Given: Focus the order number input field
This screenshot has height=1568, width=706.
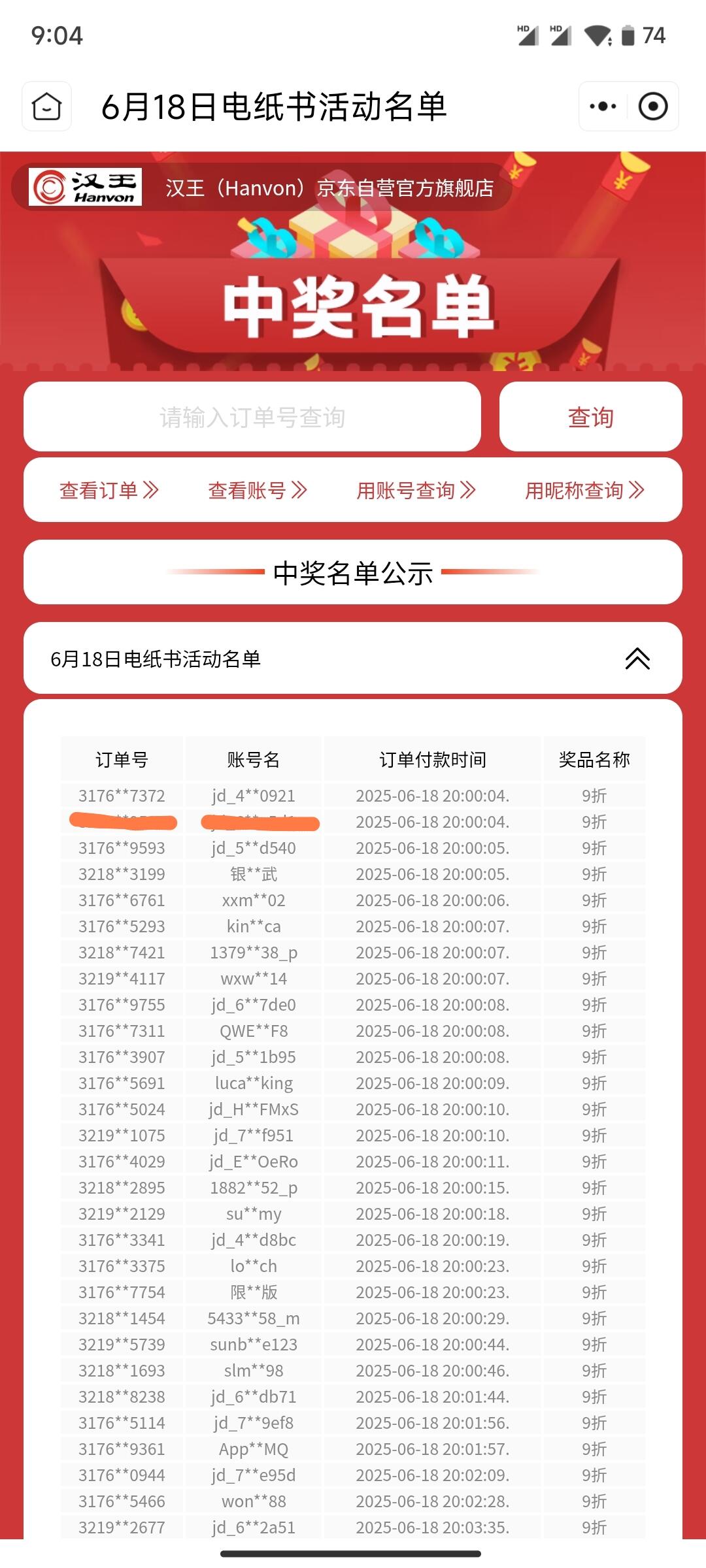Looking at the screenshot, I should pyautogui.click(x=252, y=417).
